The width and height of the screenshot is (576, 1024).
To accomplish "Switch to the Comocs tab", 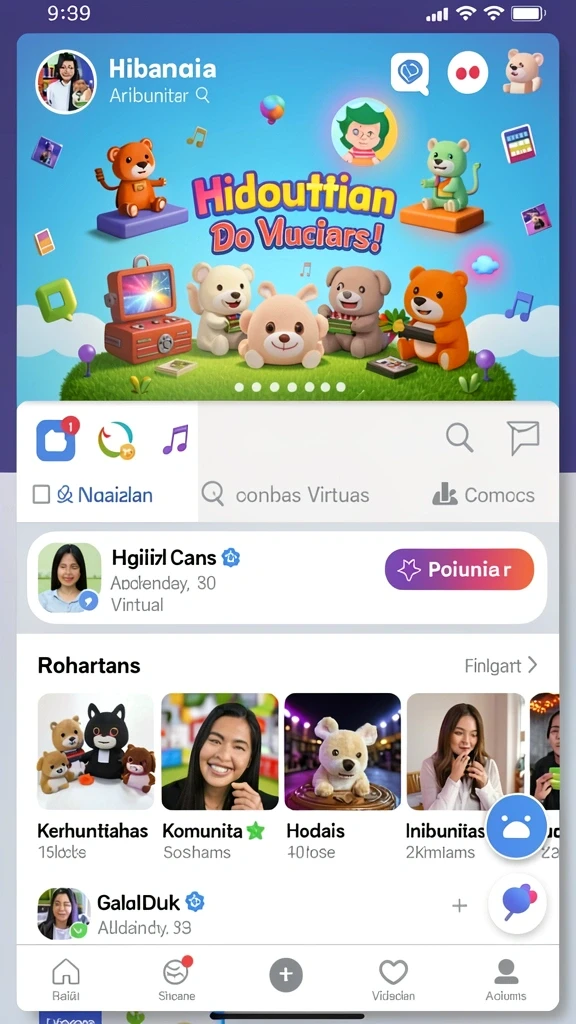I will [483, 495].
